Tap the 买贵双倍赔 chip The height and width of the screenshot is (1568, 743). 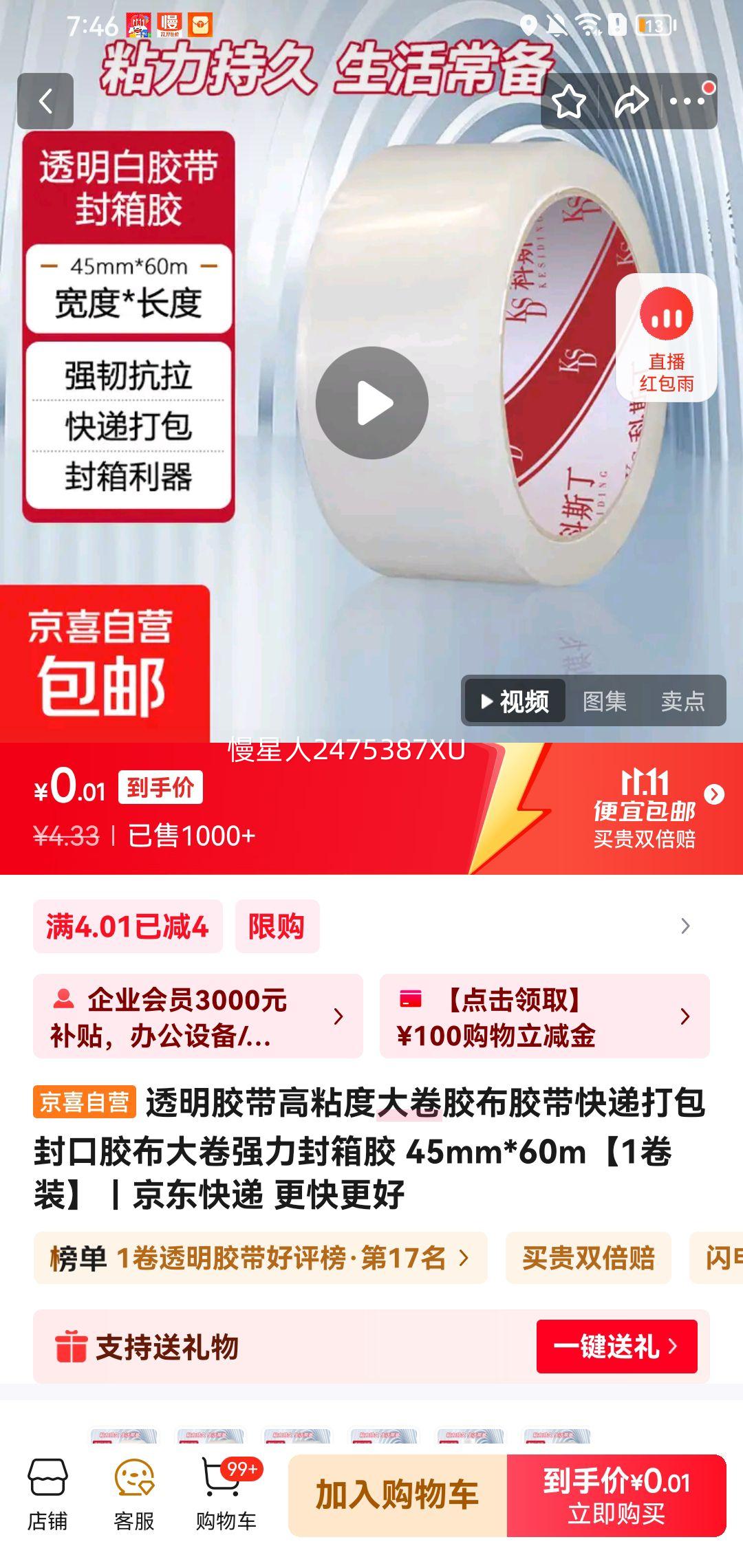click(588, 1258)
